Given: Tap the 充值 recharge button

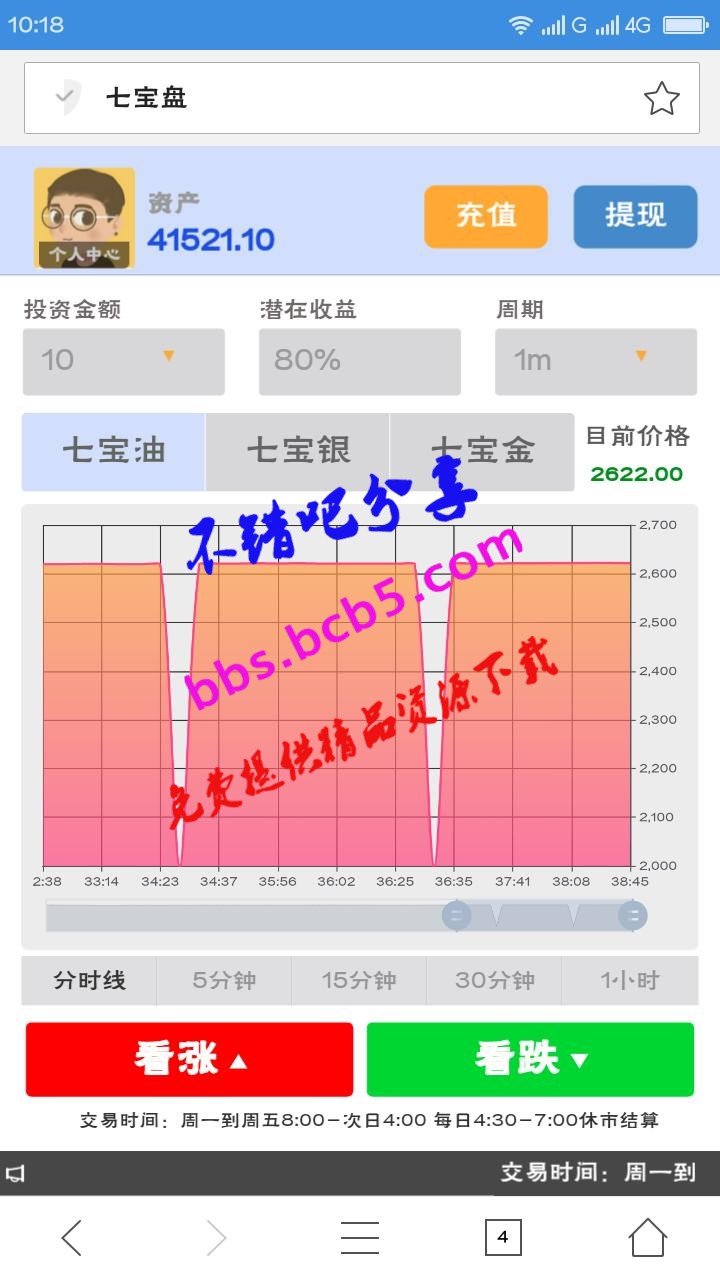Looking at the screenshot, I should tap(486, 216).
